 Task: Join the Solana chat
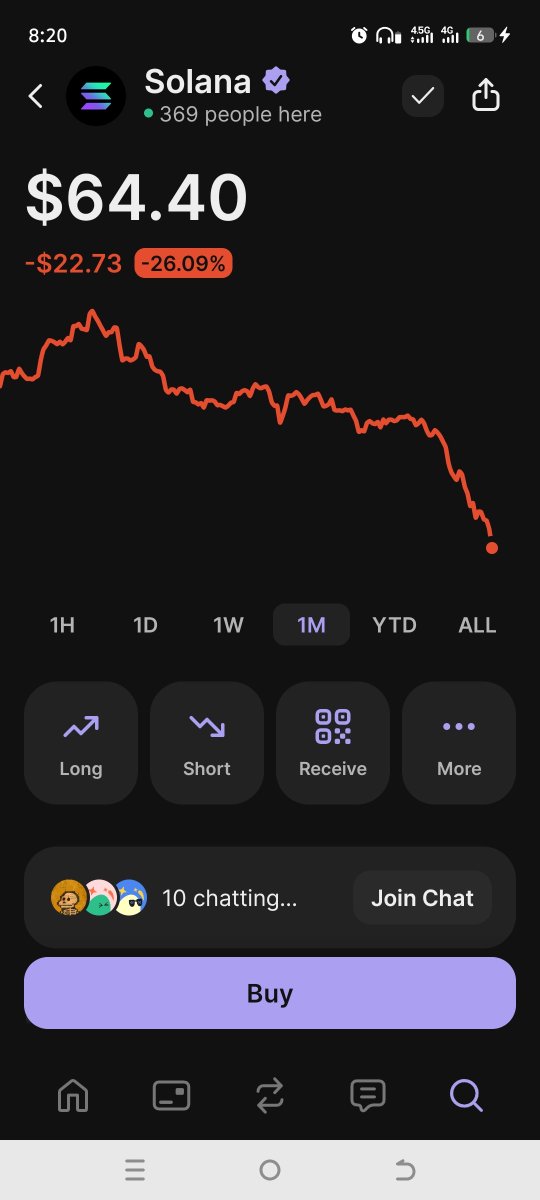(x=422, y=898)
